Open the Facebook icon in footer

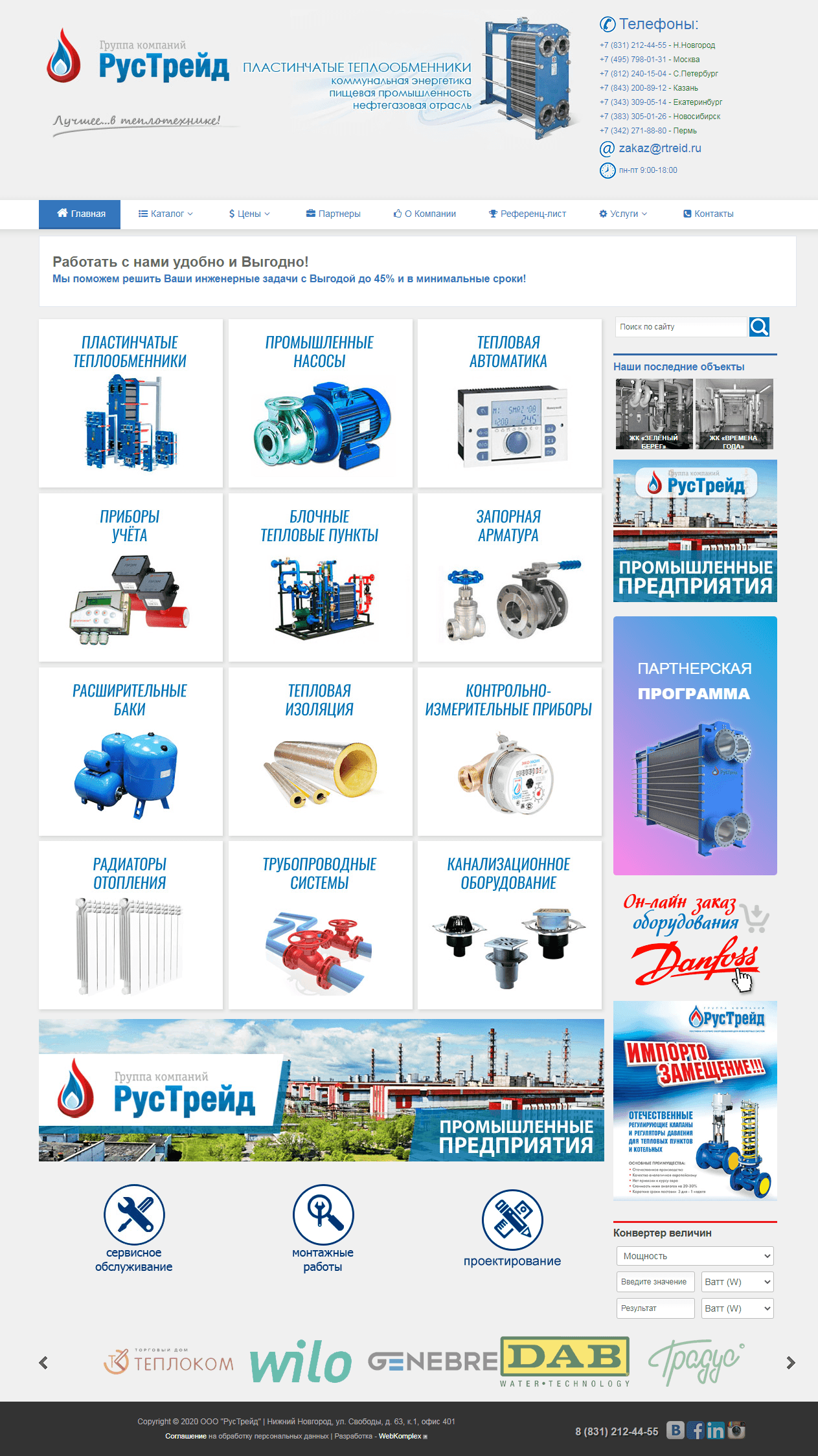(x=695, y=1430)
